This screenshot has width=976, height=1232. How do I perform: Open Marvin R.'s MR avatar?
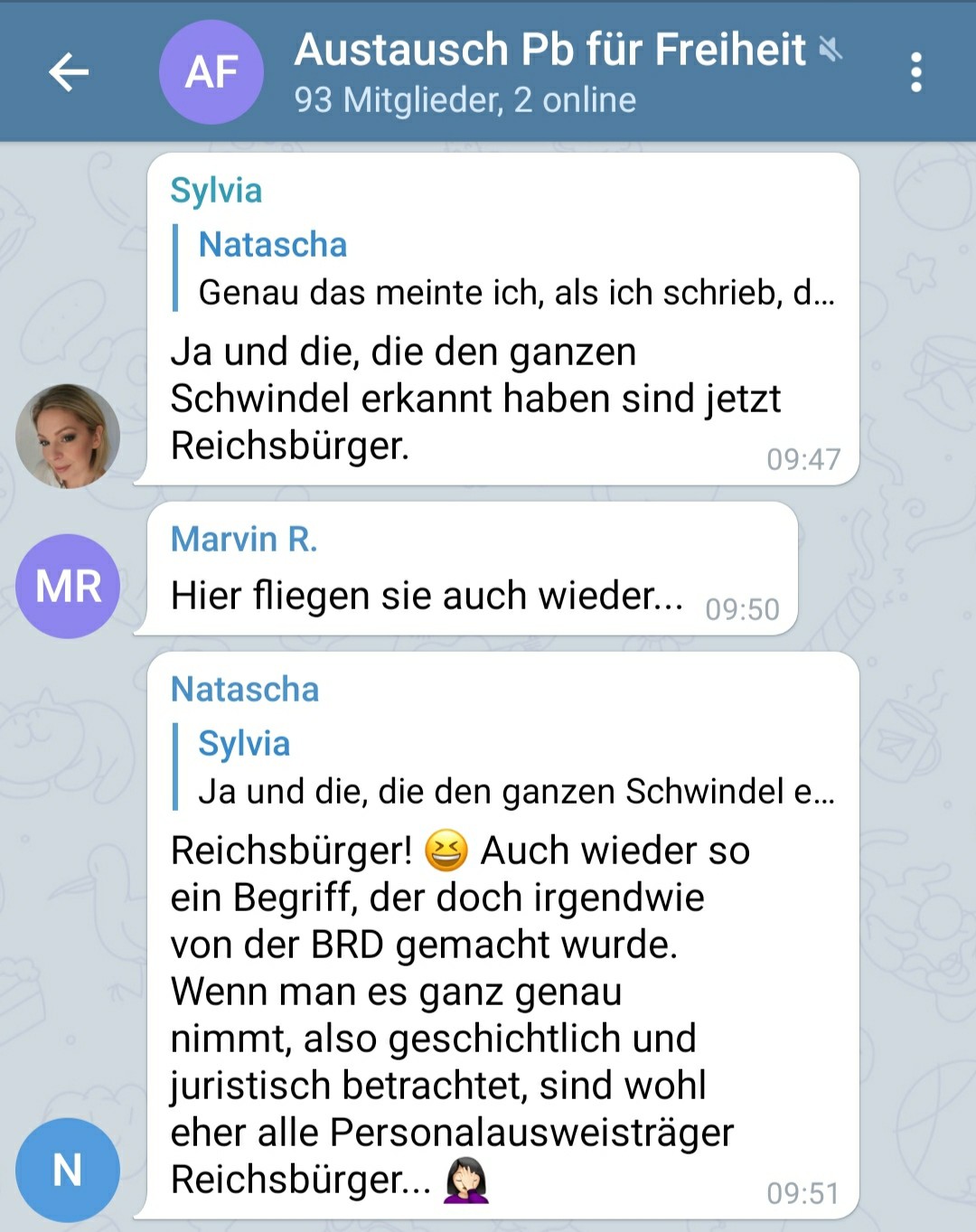coord(68,586)
